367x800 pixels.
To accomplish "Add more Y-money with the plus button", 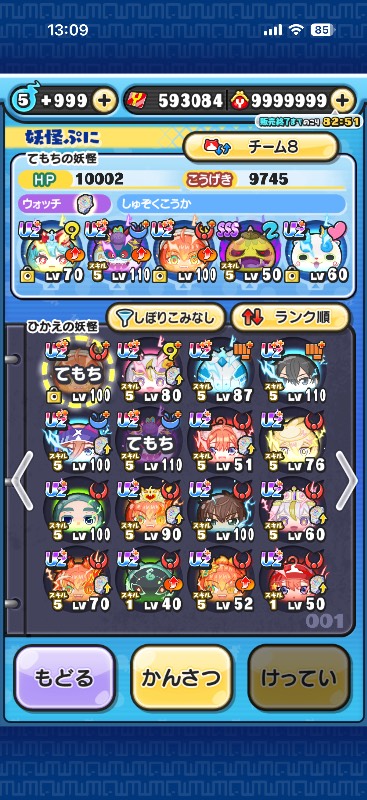I will pyautogui.click(x=342, y=101).
